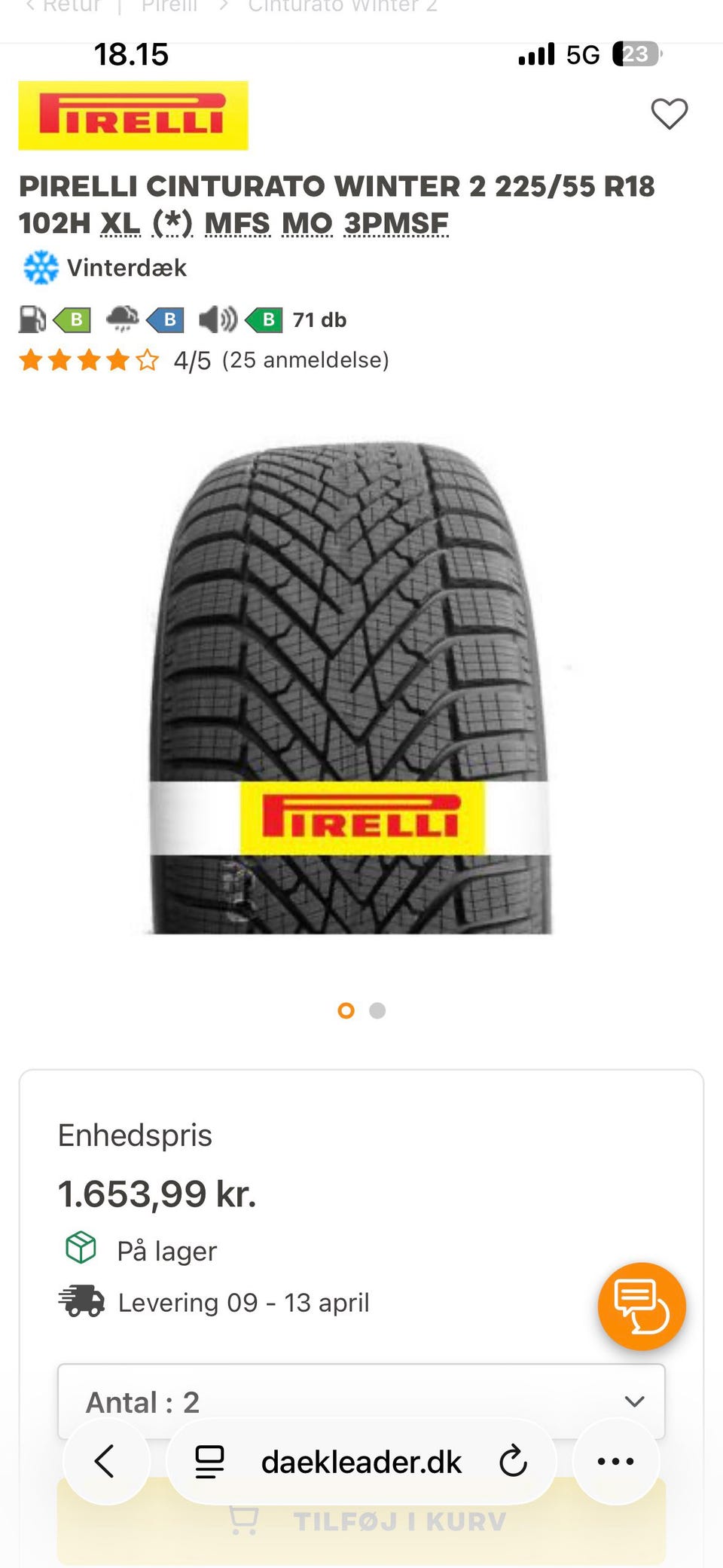Tap the MO marking in title
Viewport: 723px width, 1568px height.
(x=307, y=223)
